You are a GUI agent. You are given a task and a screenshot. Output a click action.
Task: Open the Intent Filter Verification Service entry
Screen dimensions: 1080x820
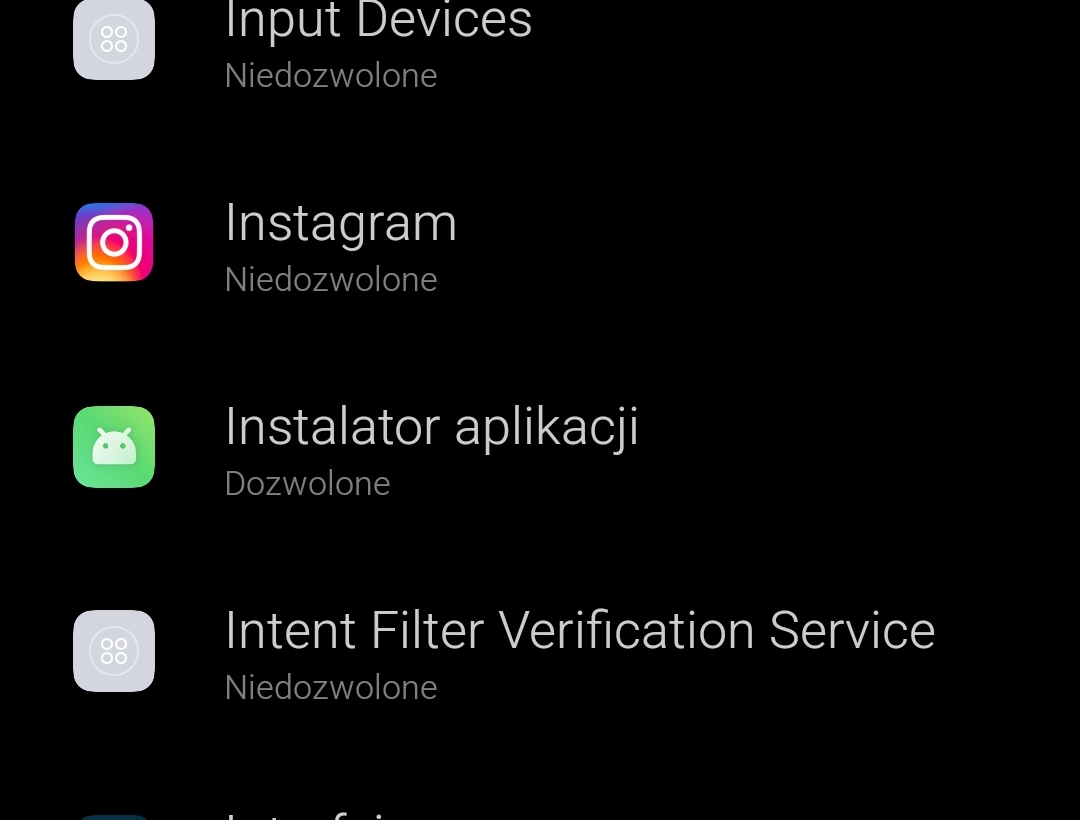point(578,651)
